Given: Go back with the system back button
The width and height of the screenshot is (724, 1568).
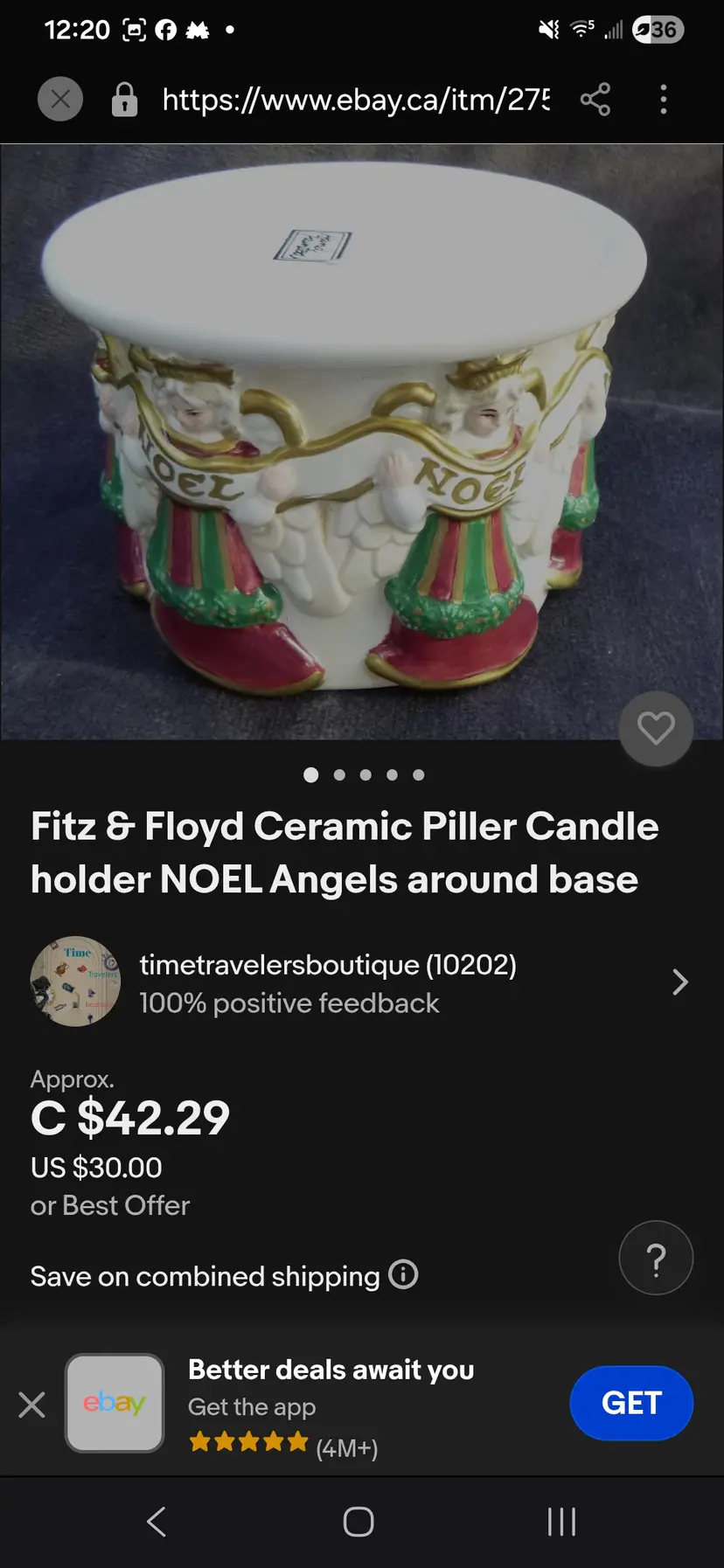Looking at the screenshot, I should point(157,1522).
